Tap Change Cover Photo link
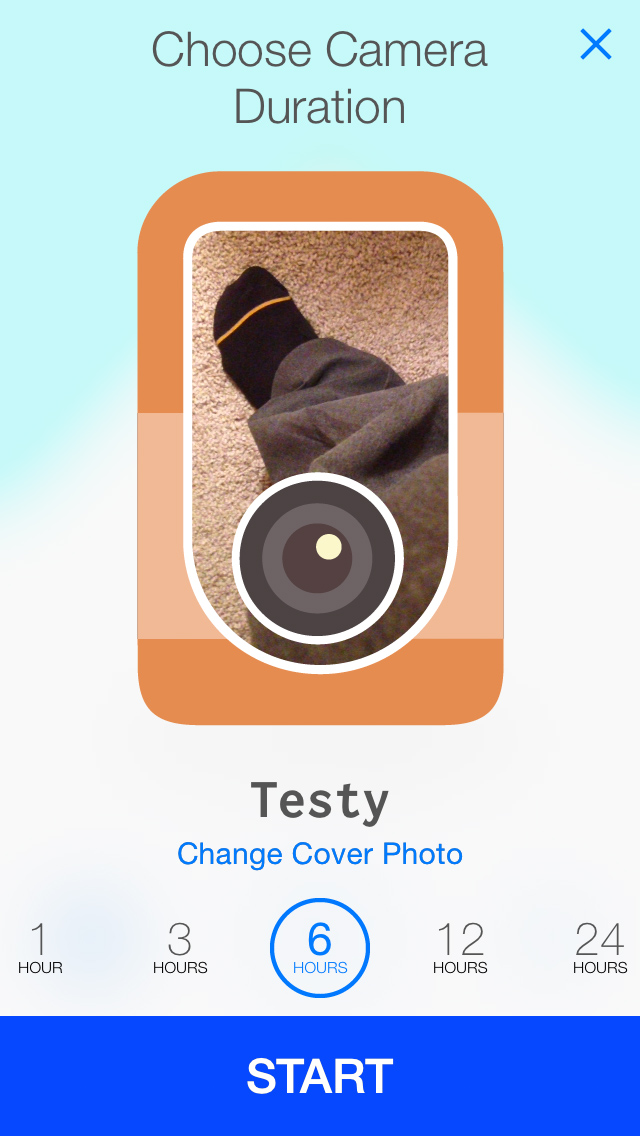This screenshot has width=640, height=1136. point(320,854)
